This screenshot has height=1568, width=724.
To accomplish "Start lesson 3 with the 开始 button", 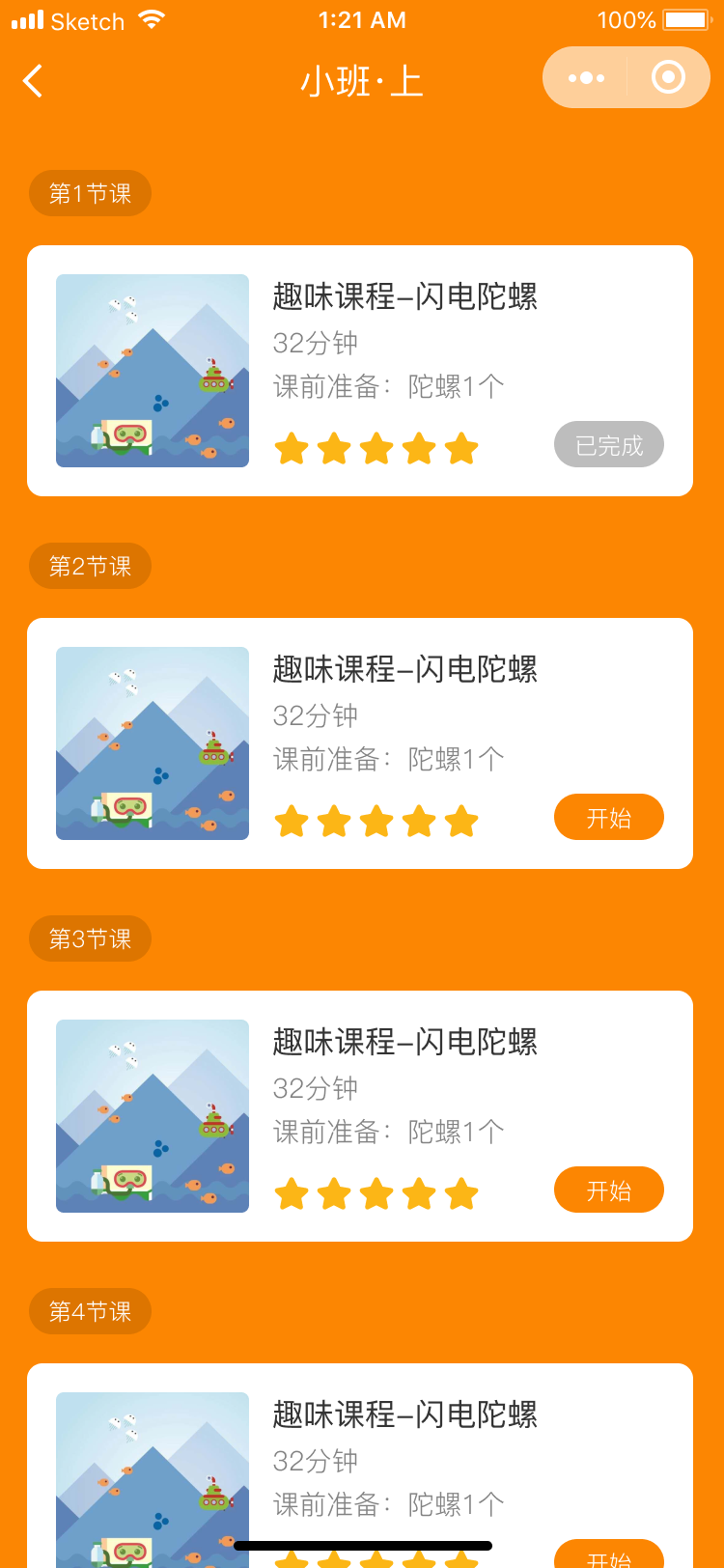I will (x=608, y=1190).
